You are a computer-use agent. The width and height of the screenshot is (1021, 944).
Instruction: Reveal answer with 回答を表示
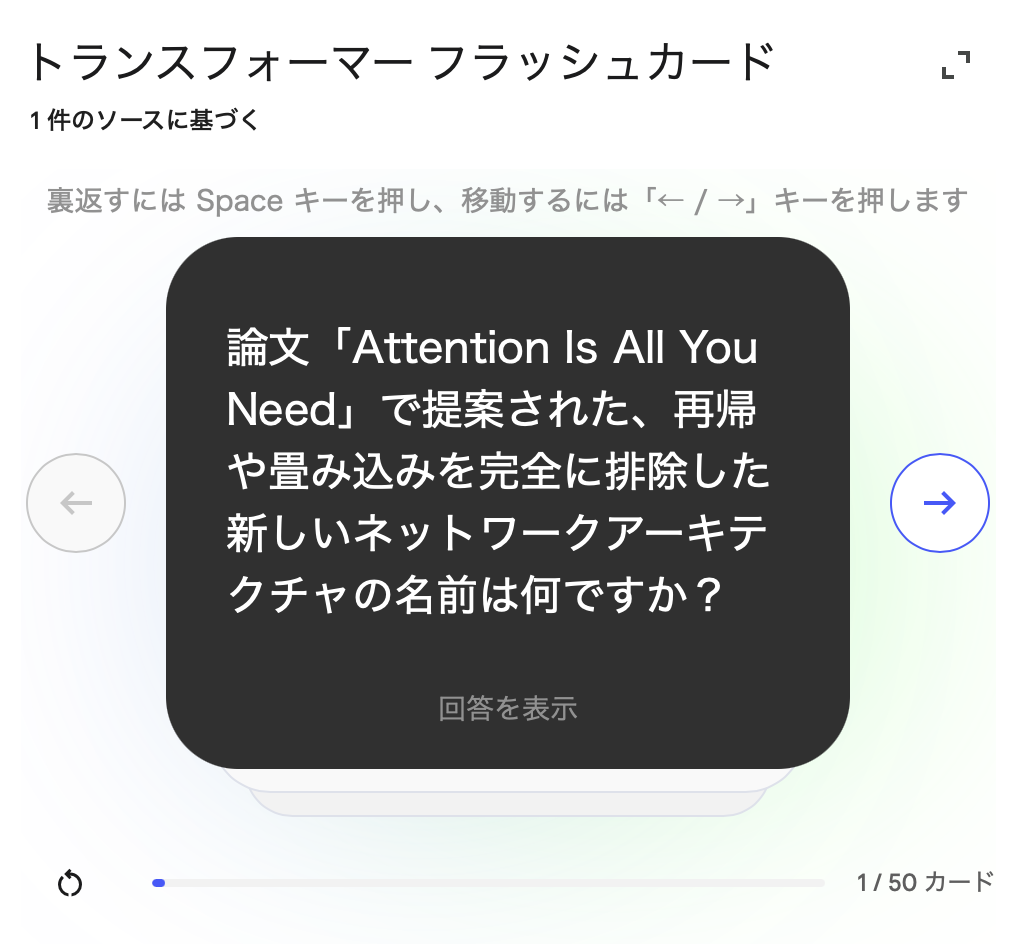click(x=508, y=708)
